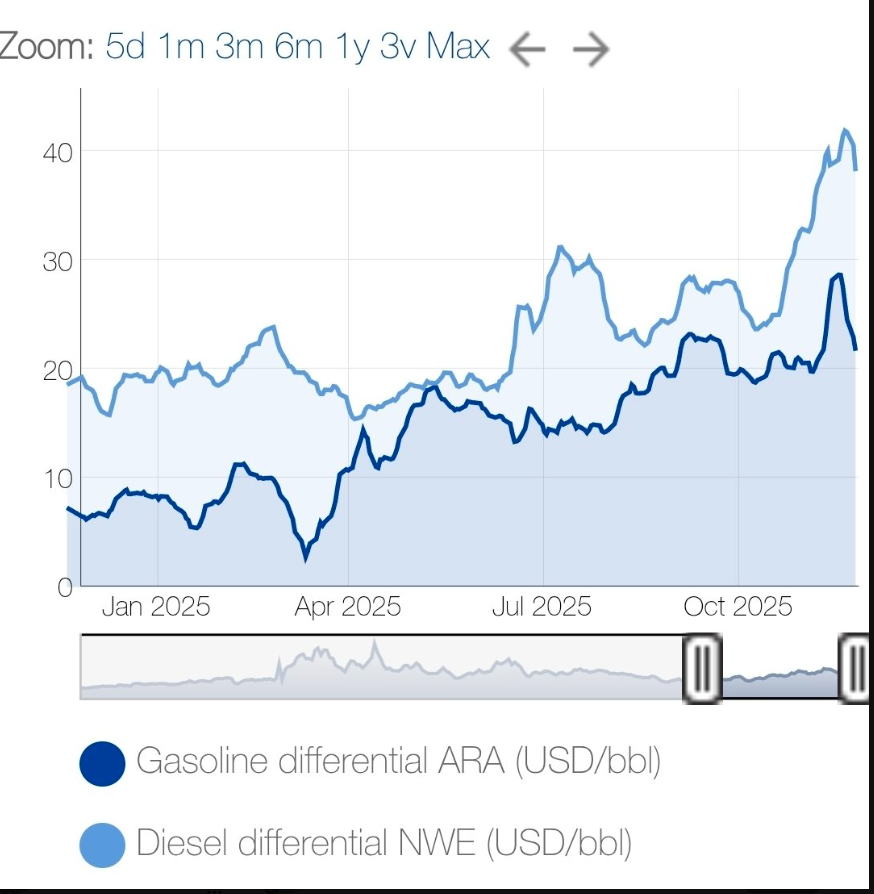This screenshot has height=894, width=874.
Task: Set chart range to 1y
Action: click(x=352, y=47)
